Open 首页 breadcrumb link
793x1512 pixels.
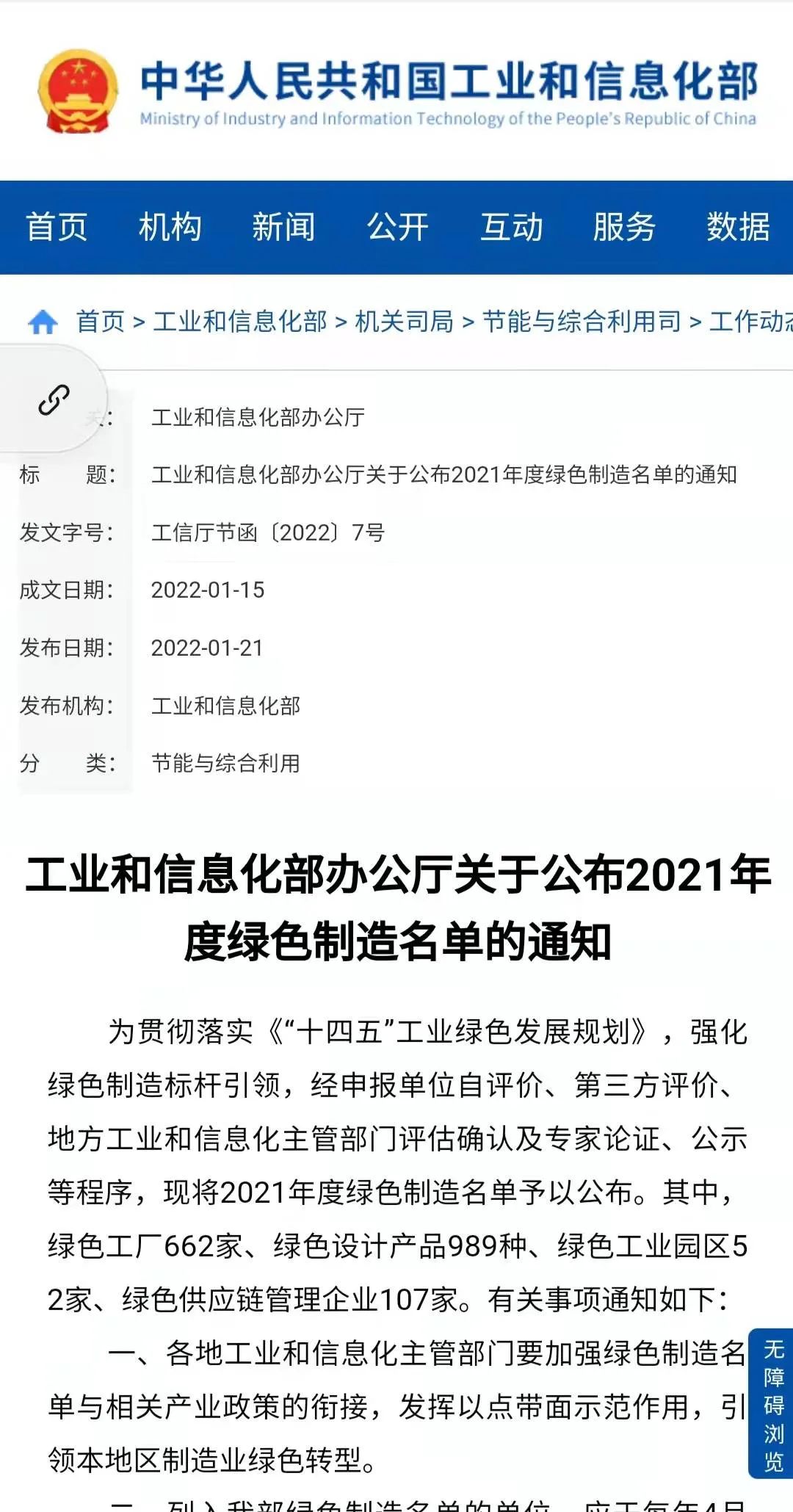pos(101,322)
